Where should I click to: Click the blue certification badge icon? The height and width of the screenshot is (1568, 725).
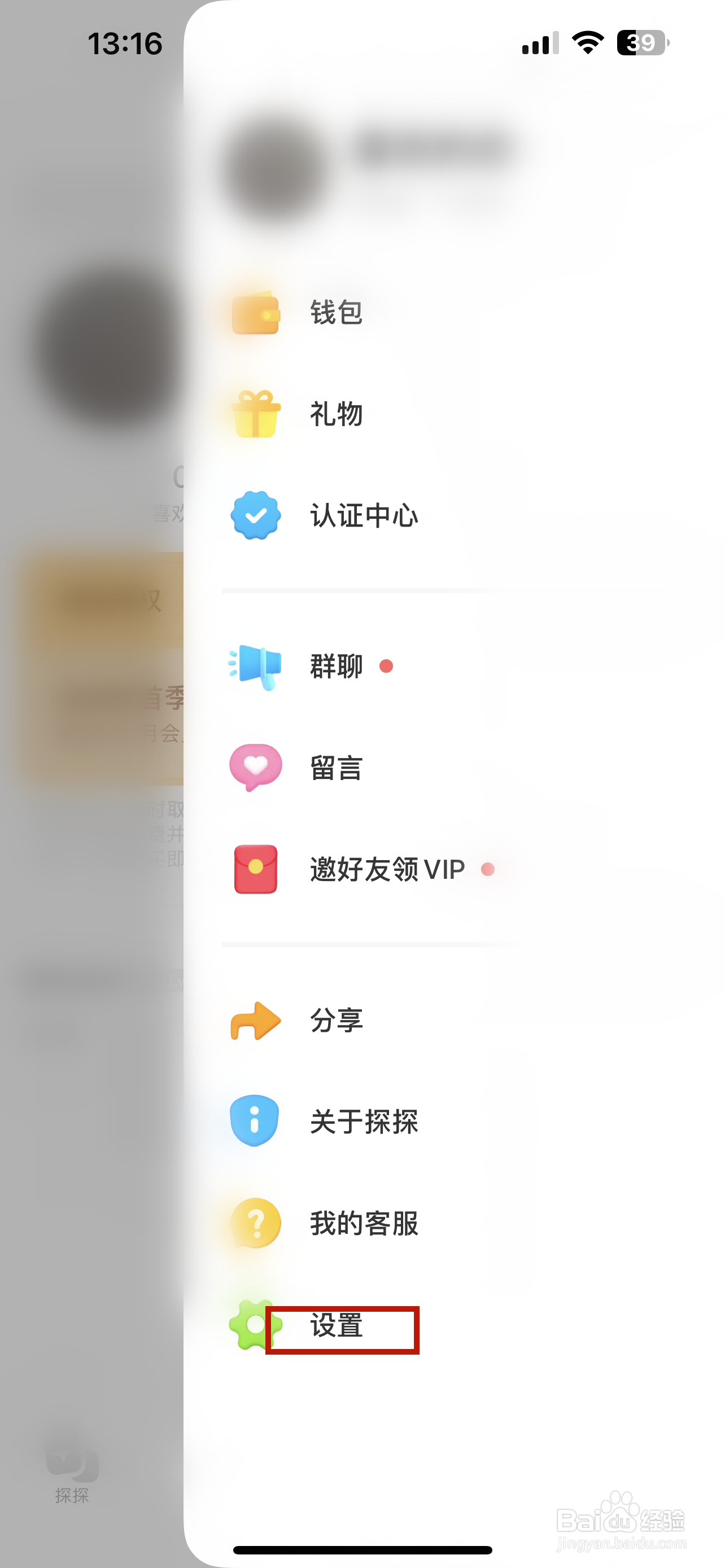pyautogui.click(x=256, y=515)
